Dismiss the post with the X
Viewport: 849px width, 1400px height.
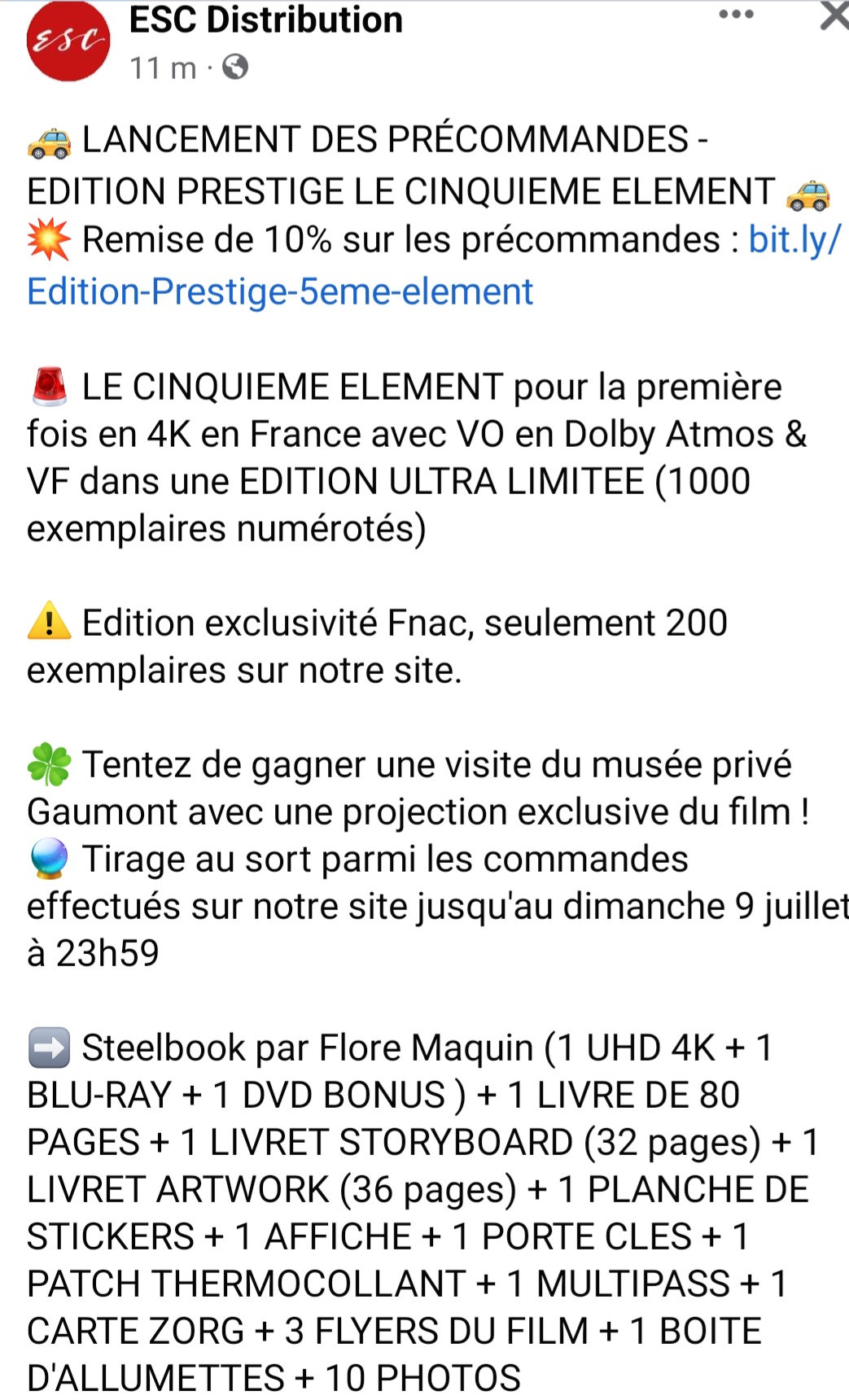click(834, 15)
